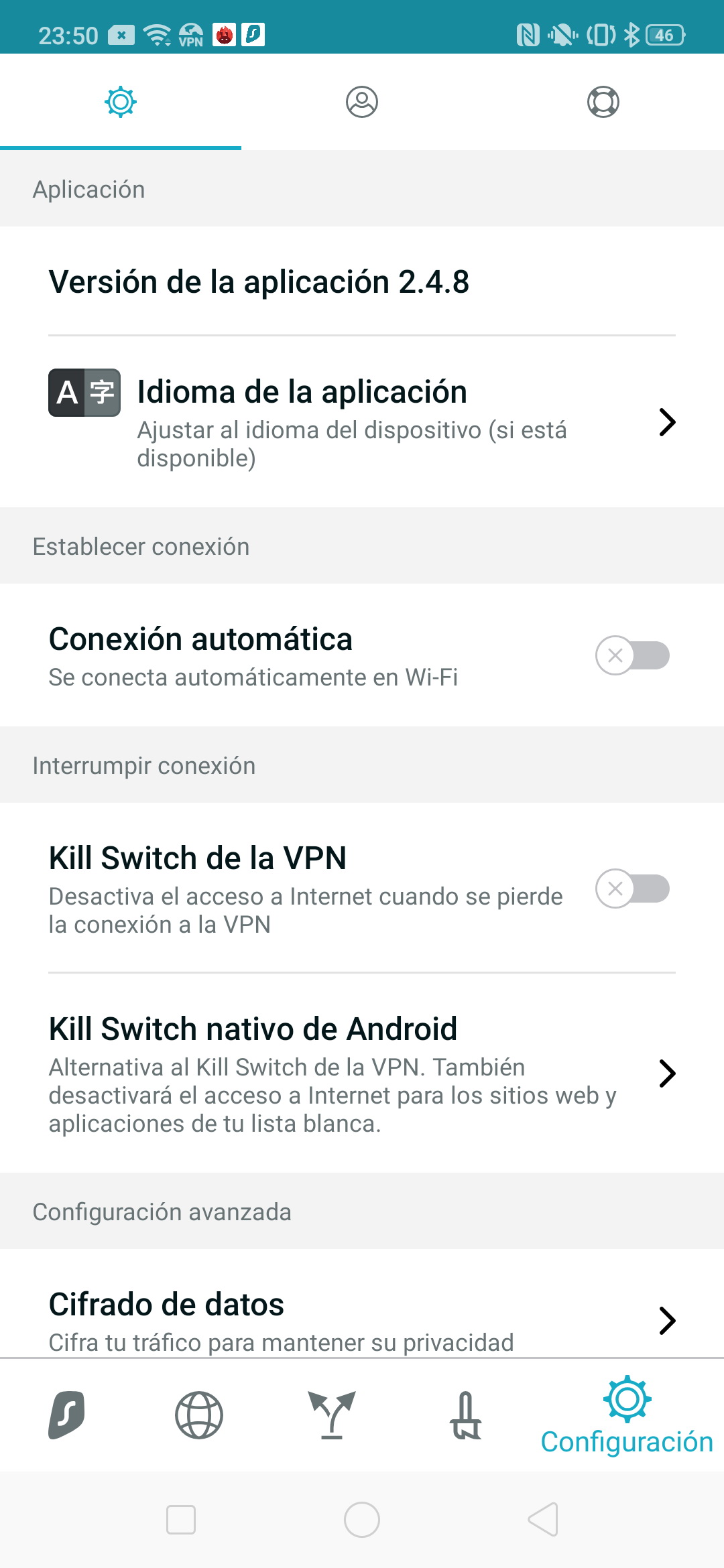Select the settings gear top tab
The height and width of the screenshot is (1568, 724).
pos(121,102)
